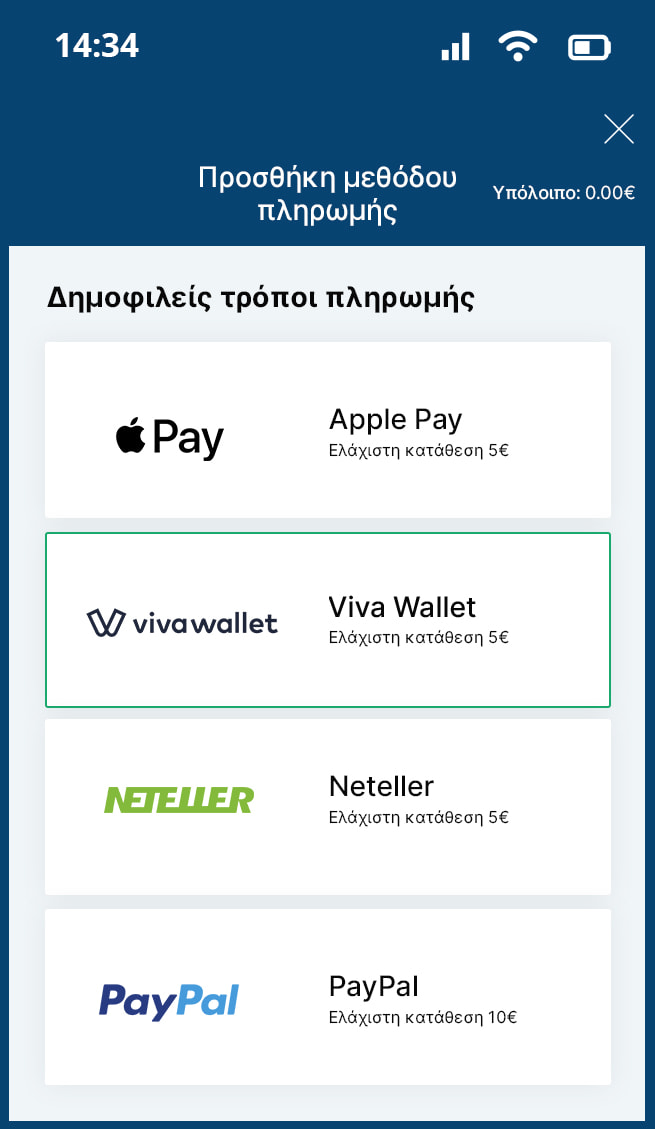Pick Neteller for deposit
The height and width of the screenshot is (1129, 655).
coord(327,806)
